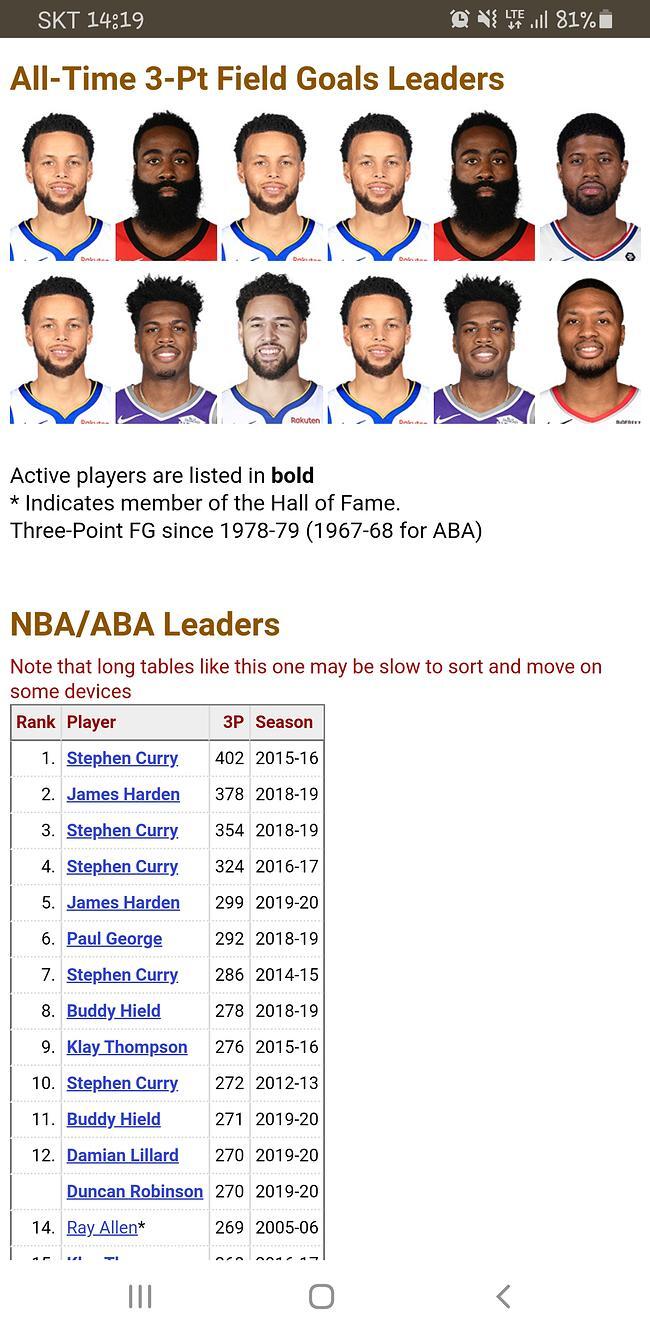
Task: Sort table by the 3P column header
Action: [x=232, y=722]
